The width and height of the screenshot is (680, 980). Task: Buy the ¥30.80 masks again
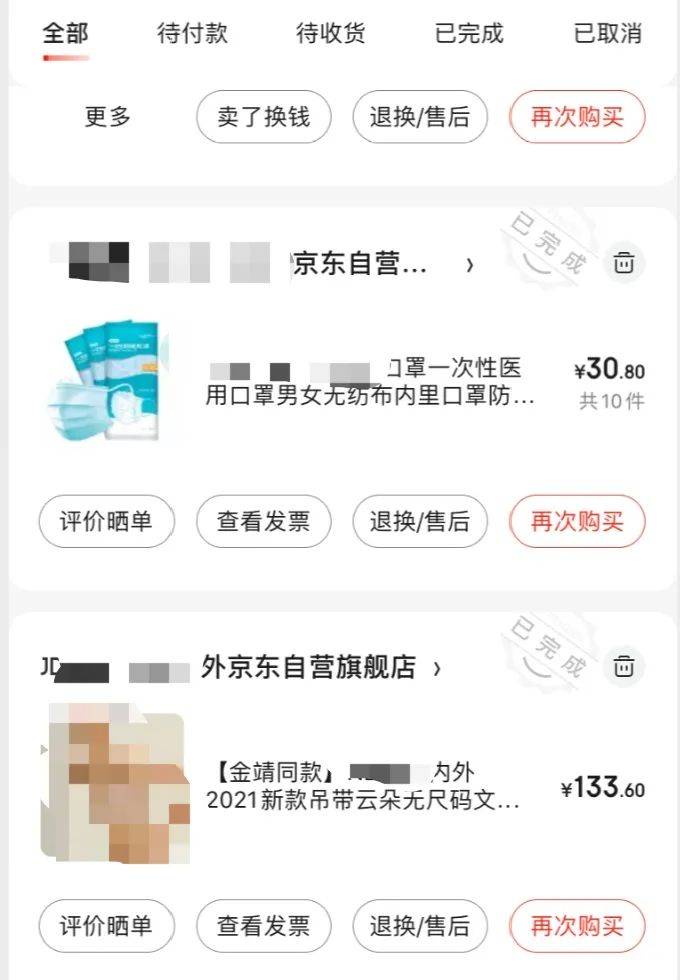coord(577,521)
